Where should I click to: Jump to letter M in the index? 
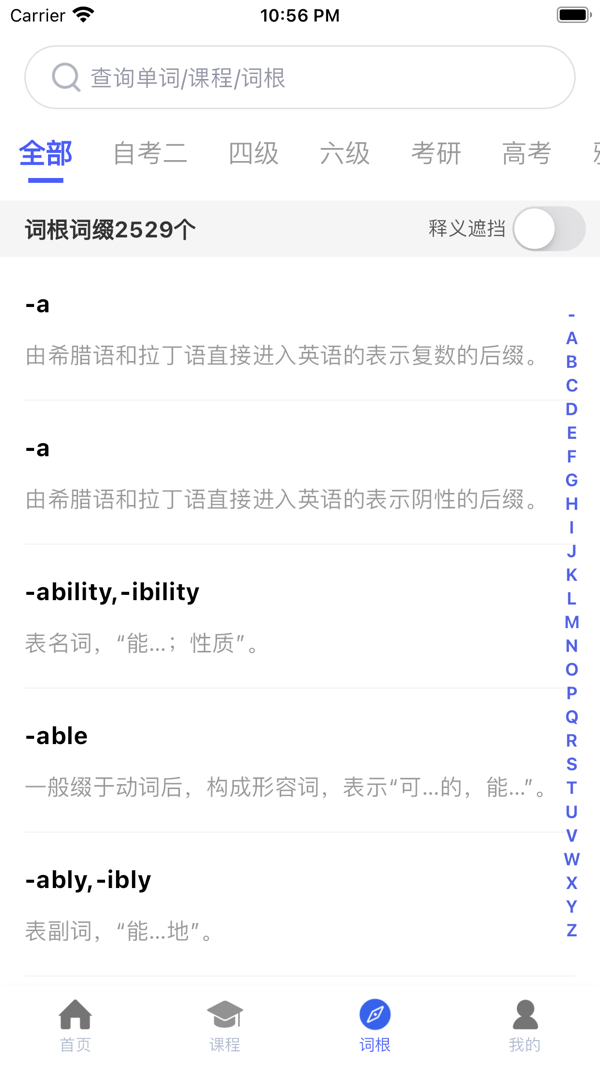point(571,622)
